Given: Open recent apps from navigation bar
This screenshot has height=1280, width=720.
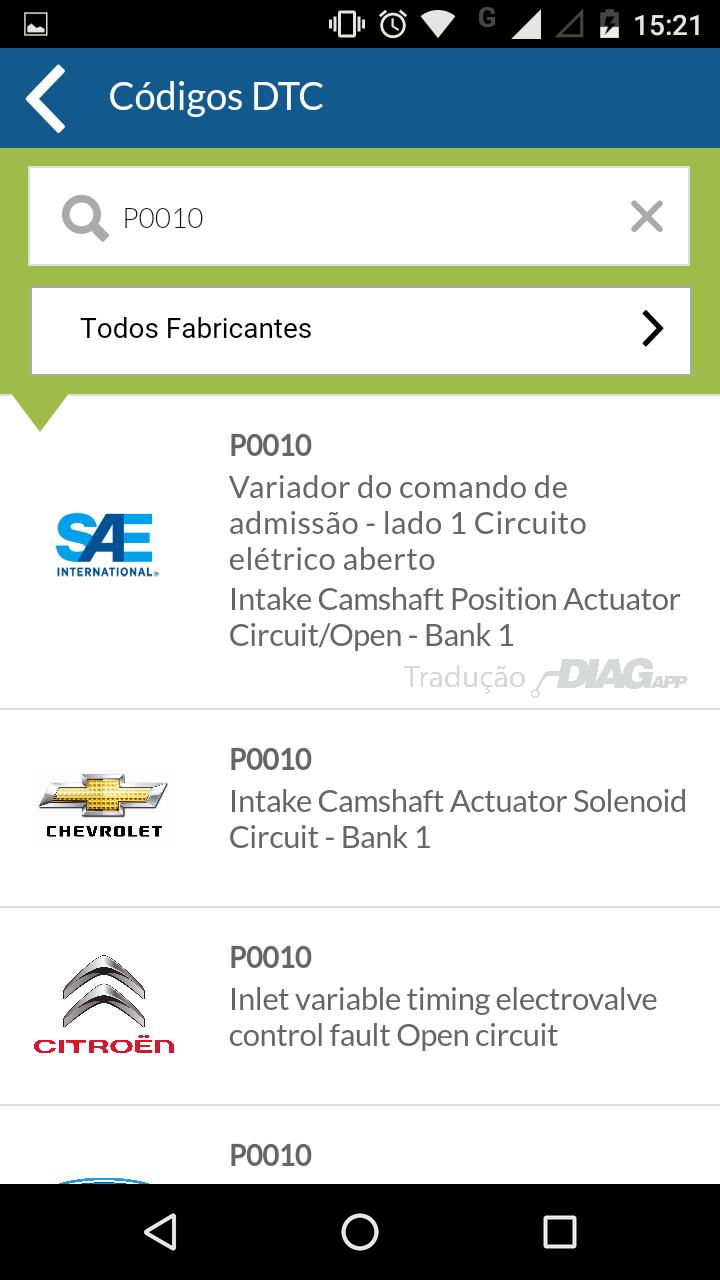Looking at the screenshot, I should click(560, 1232).
